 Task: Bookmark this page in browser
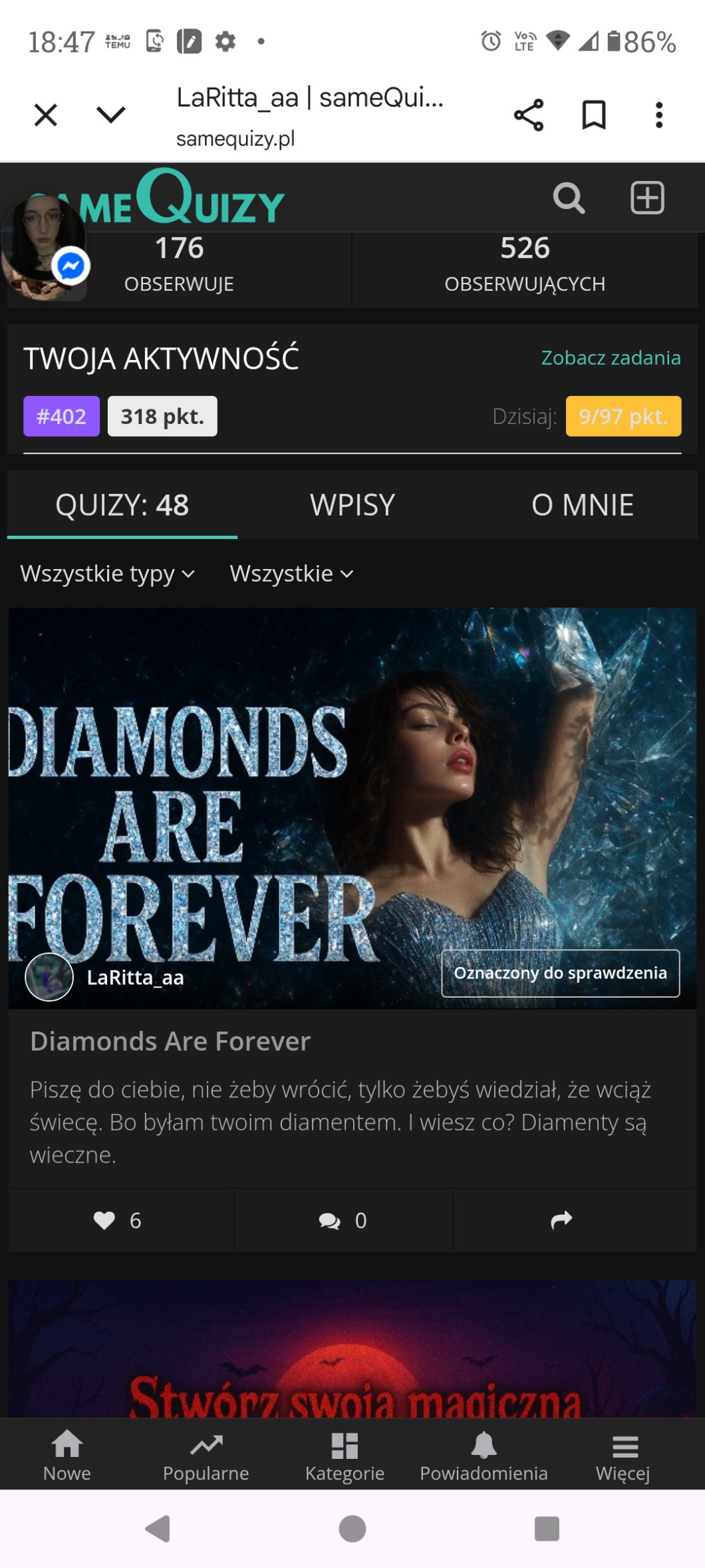pyautogui.click(x=593, y=115)
